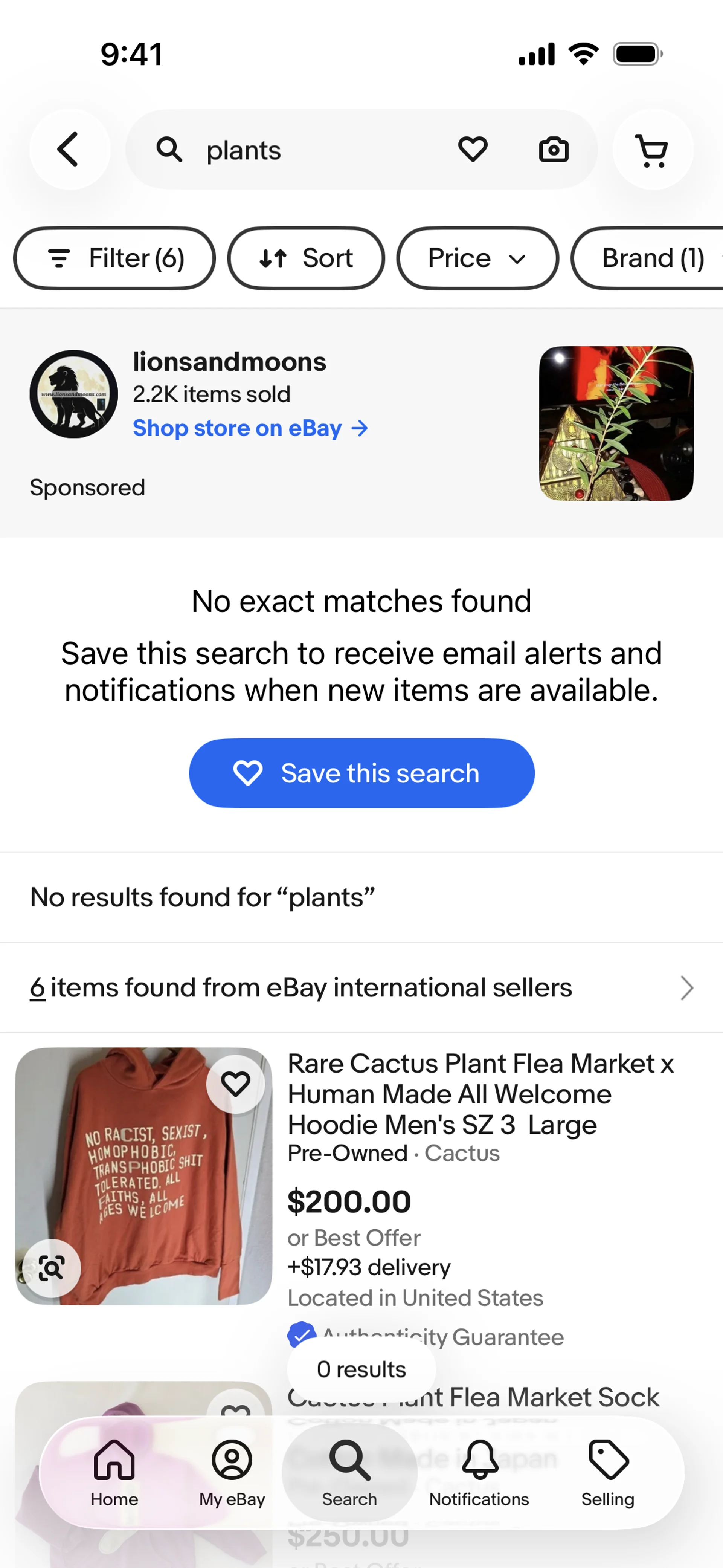Save search with heart icon in search bar
Screen dimensions: 723x1568
tap(472, 150)
